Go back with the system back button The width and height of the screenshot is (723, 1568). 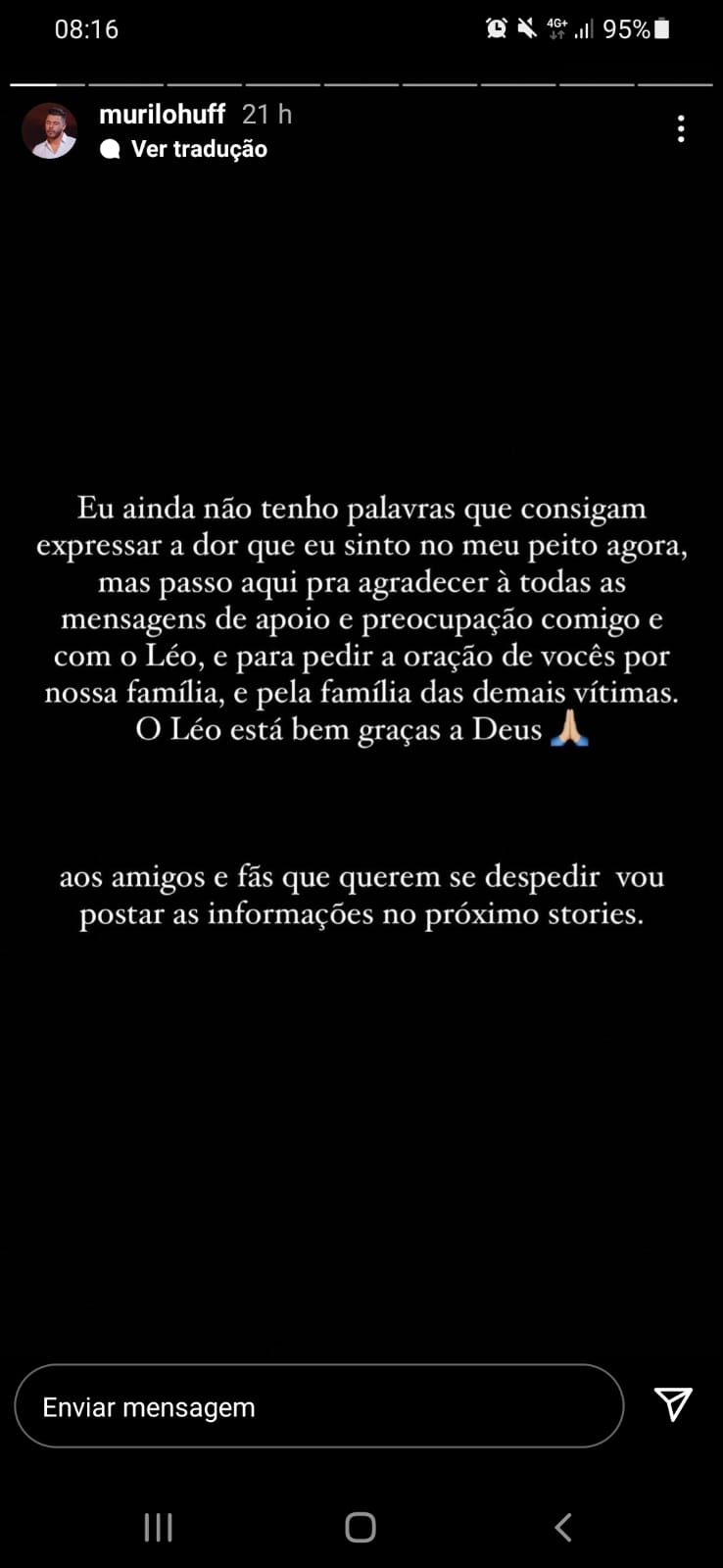click(562, 1527)
